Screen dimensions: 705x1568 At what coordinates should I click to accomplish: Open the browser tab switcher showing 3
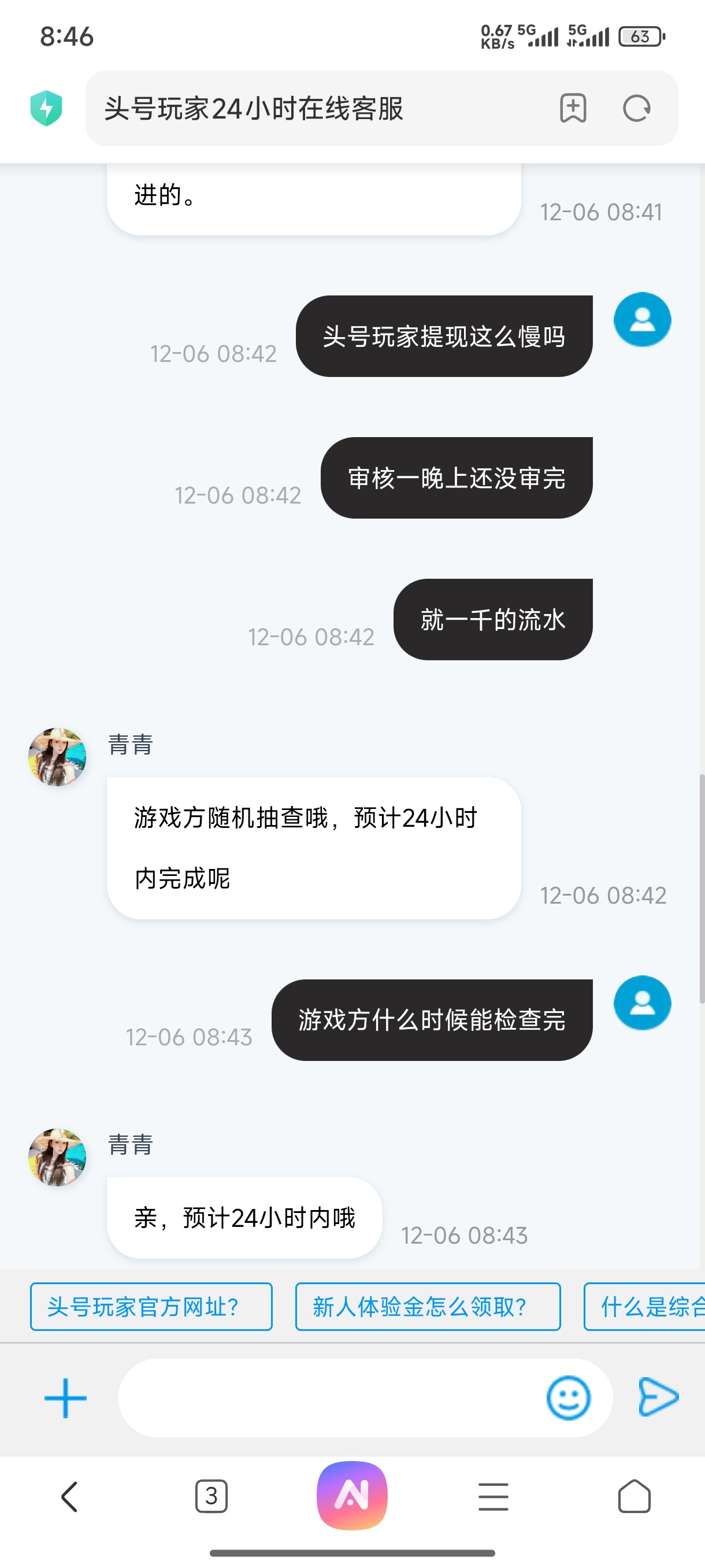click(x=211, y=1496)
